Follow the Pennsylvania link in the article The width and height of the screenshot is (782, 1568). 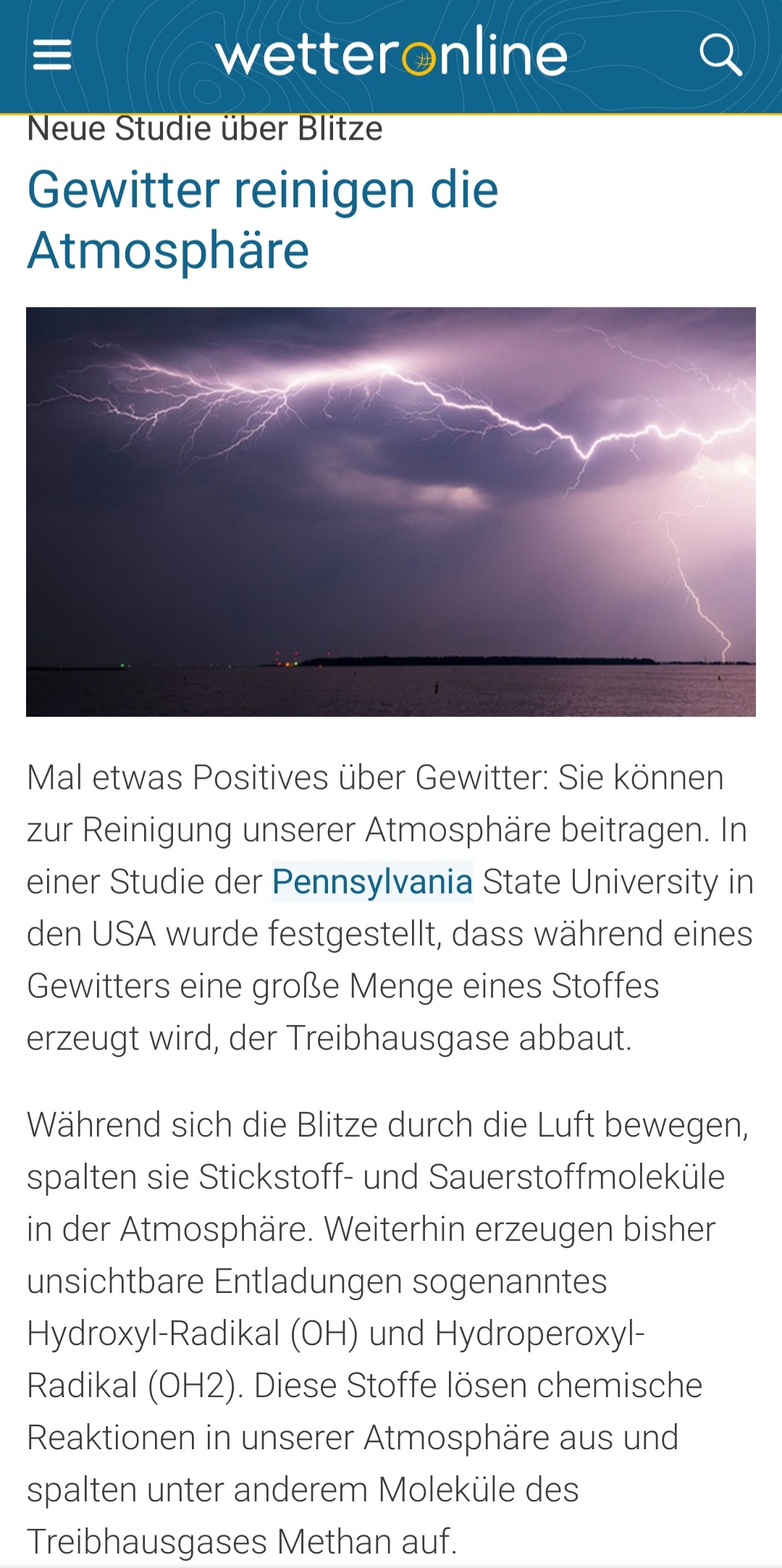tap(372, 882)
